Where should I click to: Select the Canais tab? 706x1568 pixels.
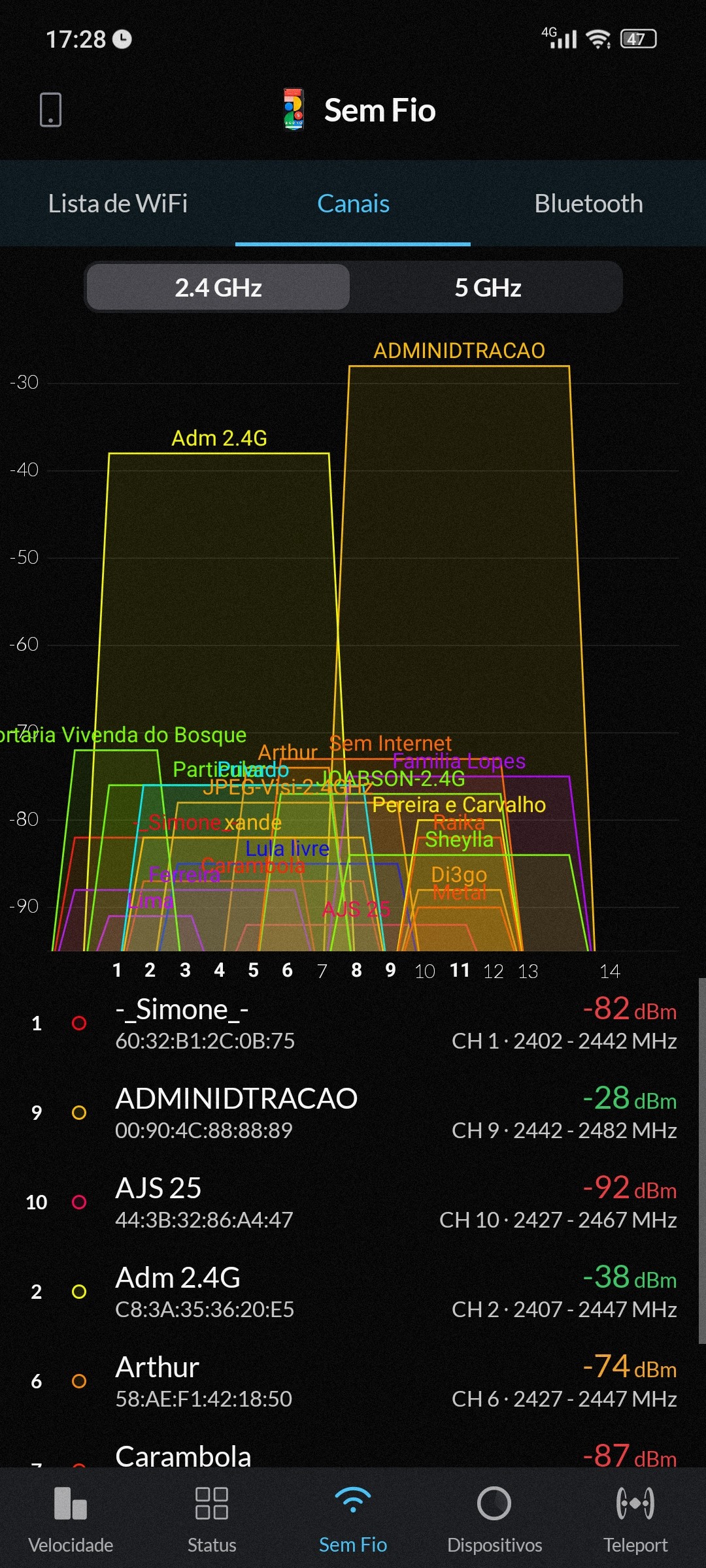353,204
